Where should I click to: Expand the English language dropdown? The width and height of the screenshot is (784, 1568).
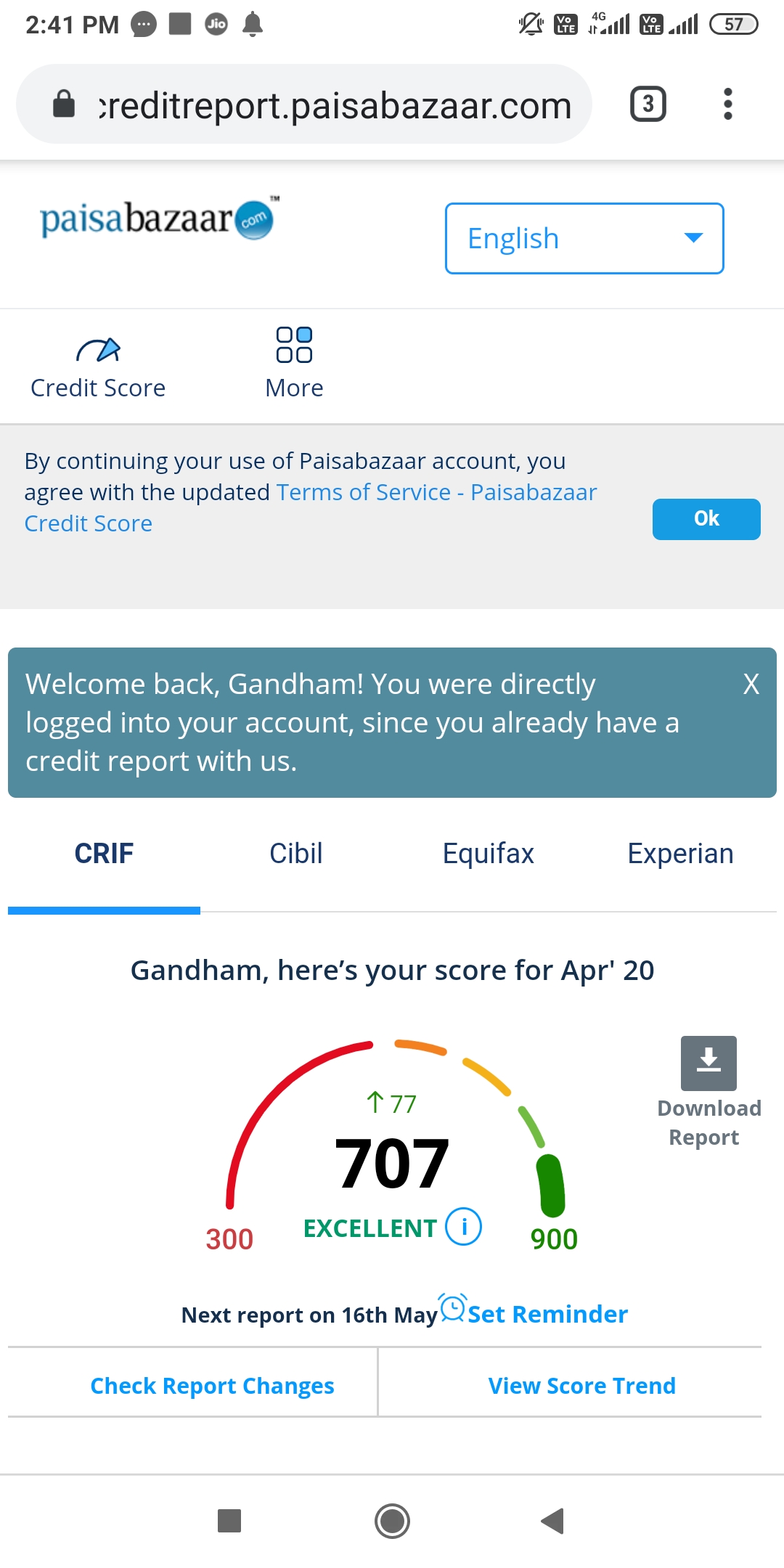[x=584, y=238]
